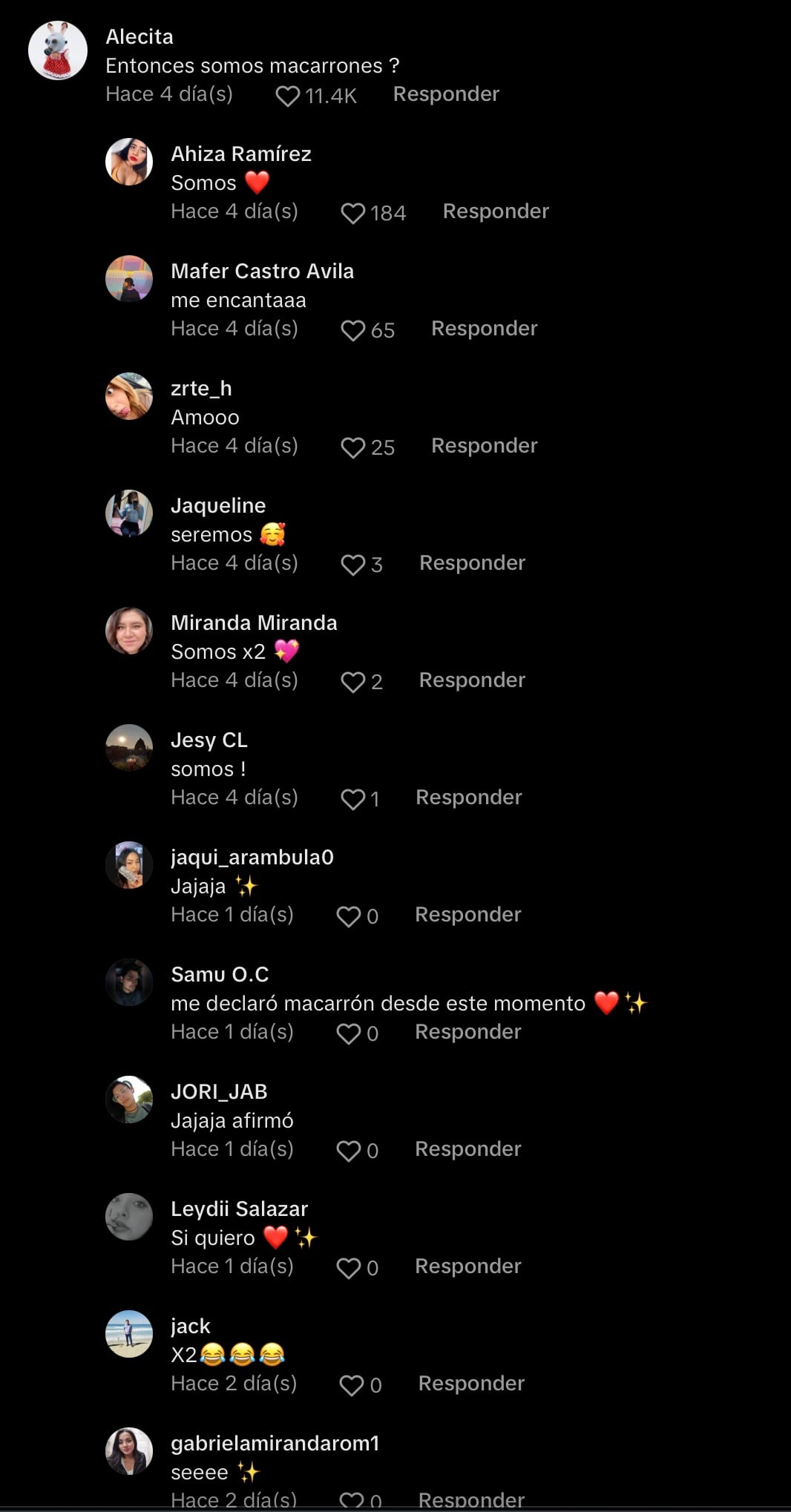Like jaqui_arambula0's Jajaja comment
The image size is (791, 1512).
pyautogui.click(x=349, y=916)
